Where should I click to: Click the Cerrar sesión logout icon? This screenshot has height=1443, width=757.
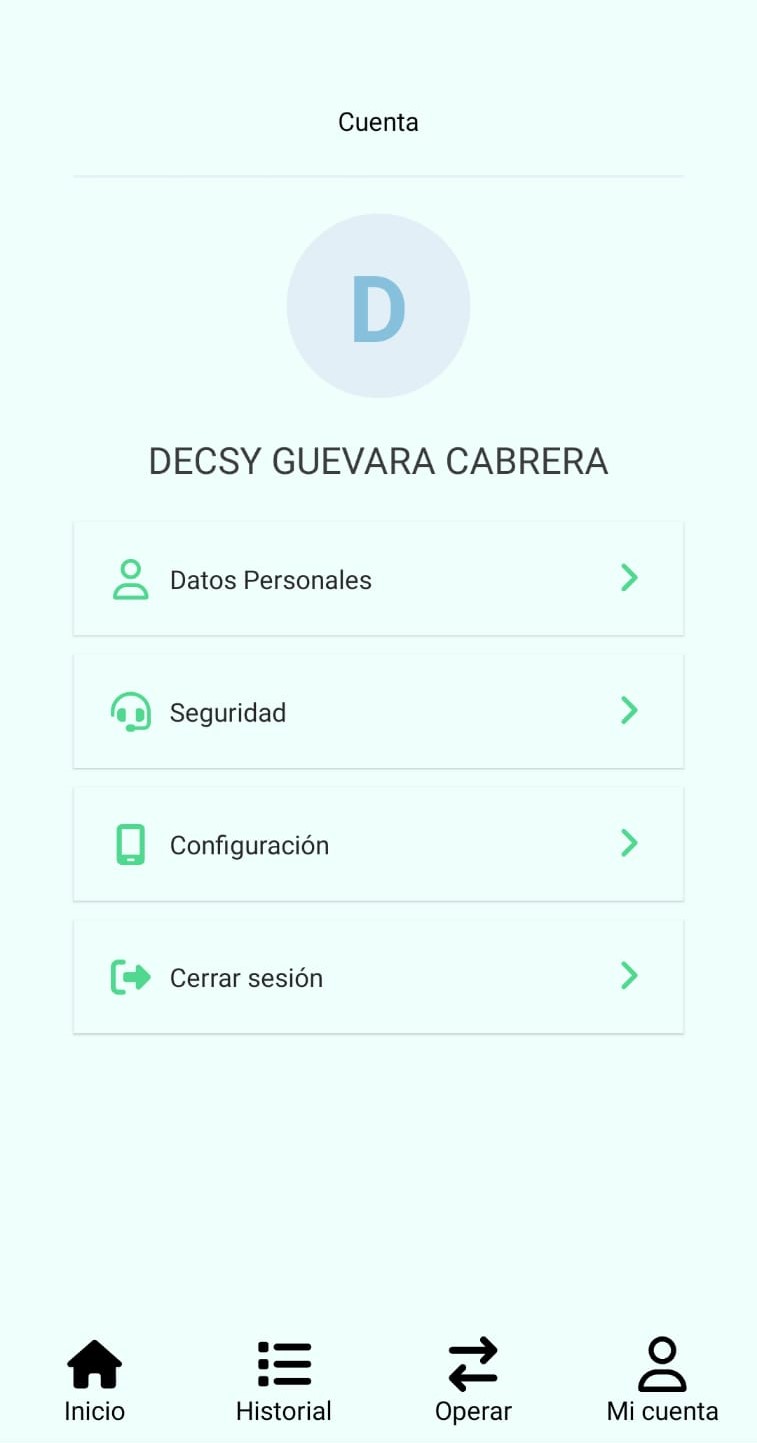129,976
